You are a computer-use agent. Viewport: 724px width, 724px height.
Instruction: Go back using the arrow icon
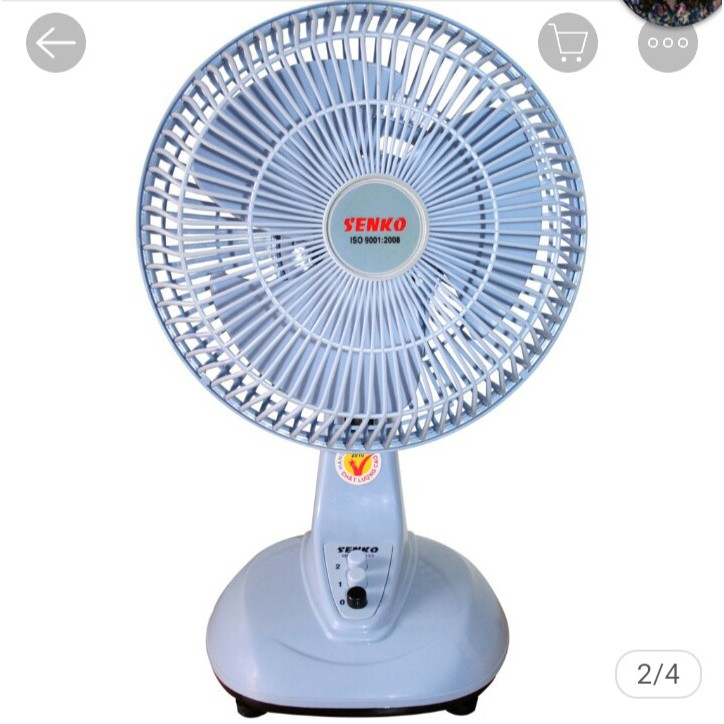click(56, 43)
